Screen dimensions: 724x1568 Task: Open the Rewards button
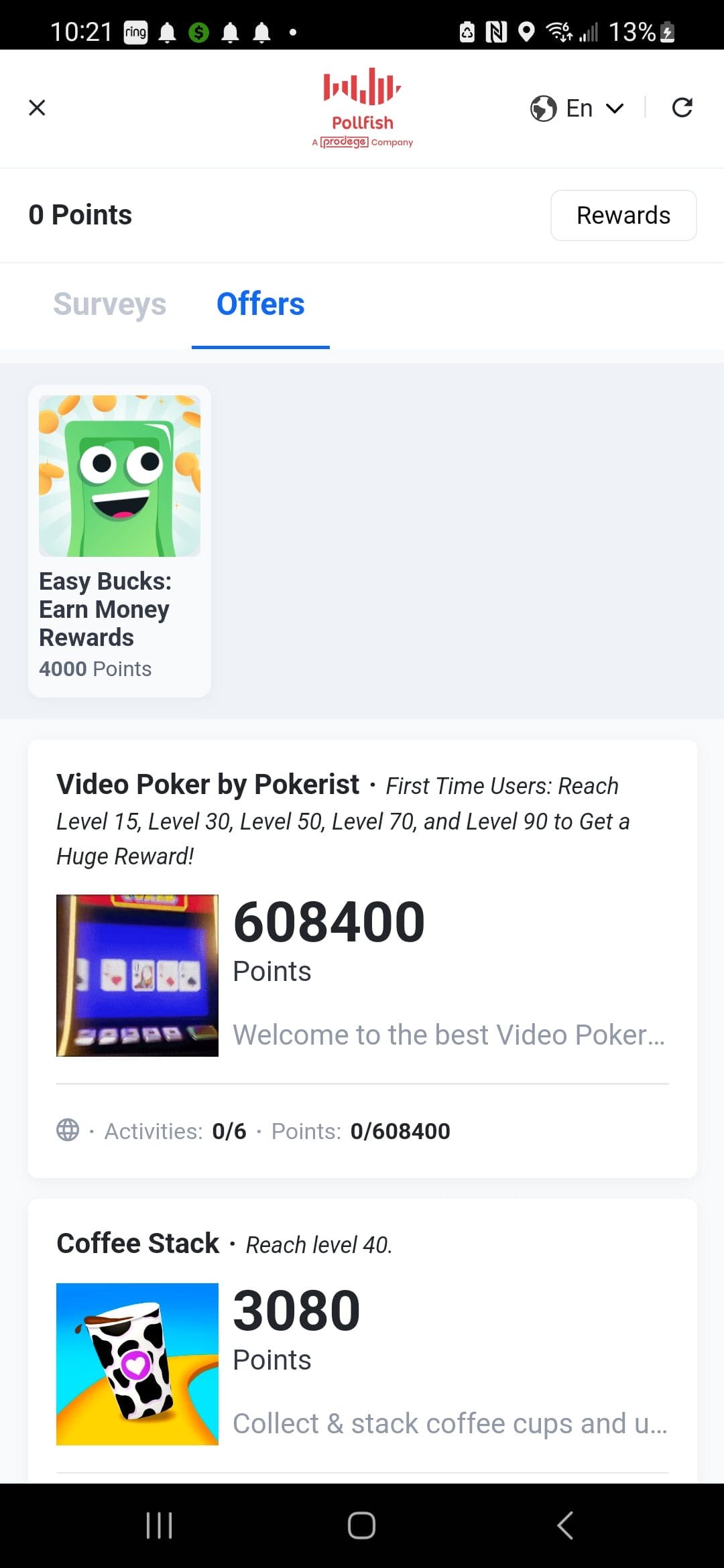pyautogui.click(x=623, y=215)
